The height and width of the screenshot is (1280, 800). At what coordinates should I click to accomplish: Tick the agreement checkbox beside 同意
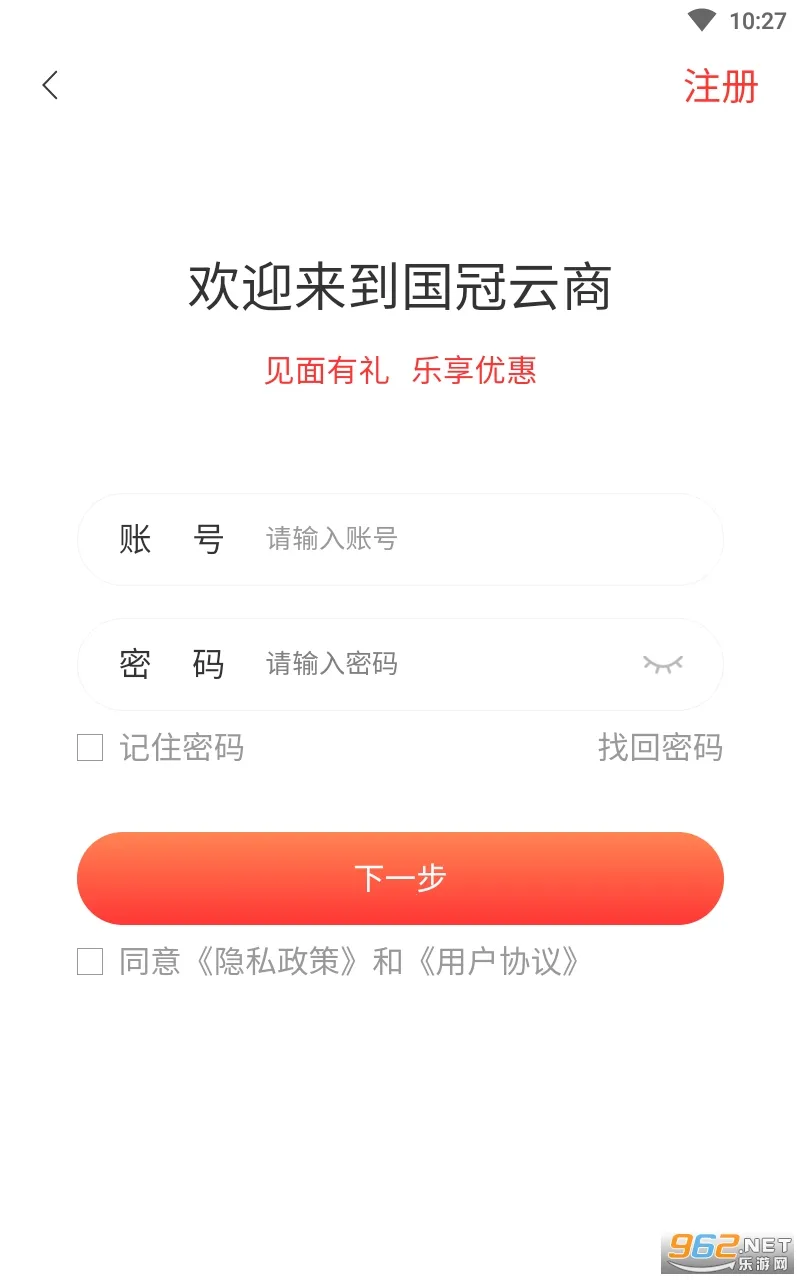[x=90, y=962]
